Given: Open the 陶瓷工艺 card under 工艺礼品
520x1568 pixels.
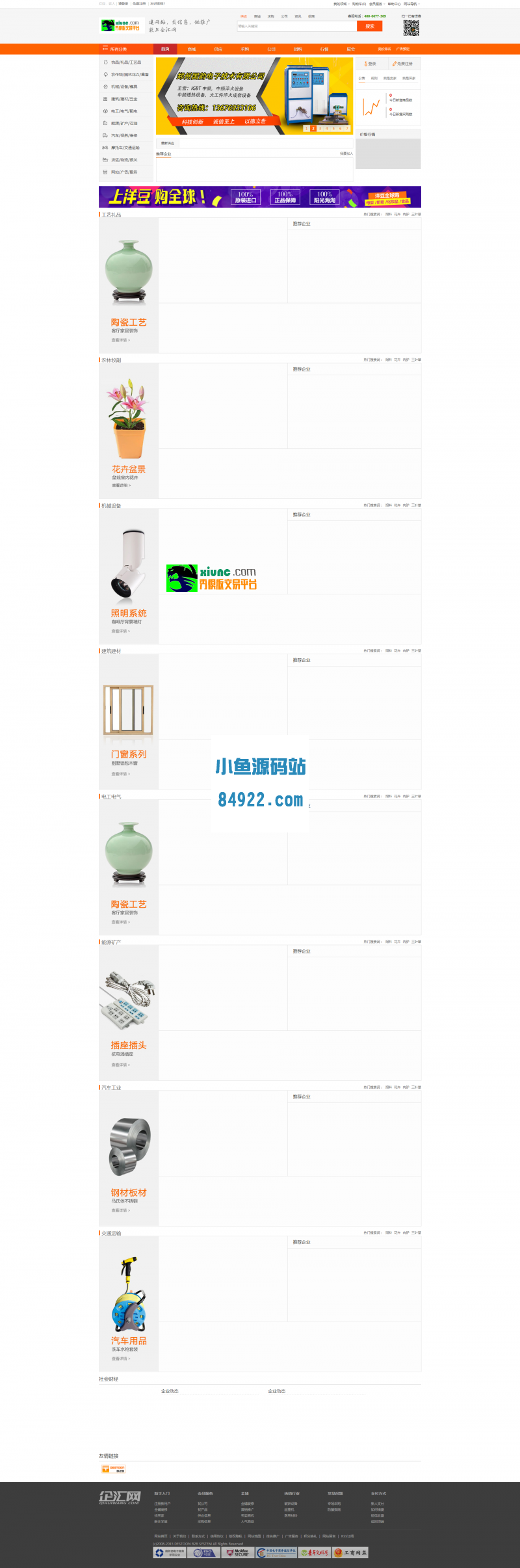Looking at the screenshot, I should pos(128,323).
